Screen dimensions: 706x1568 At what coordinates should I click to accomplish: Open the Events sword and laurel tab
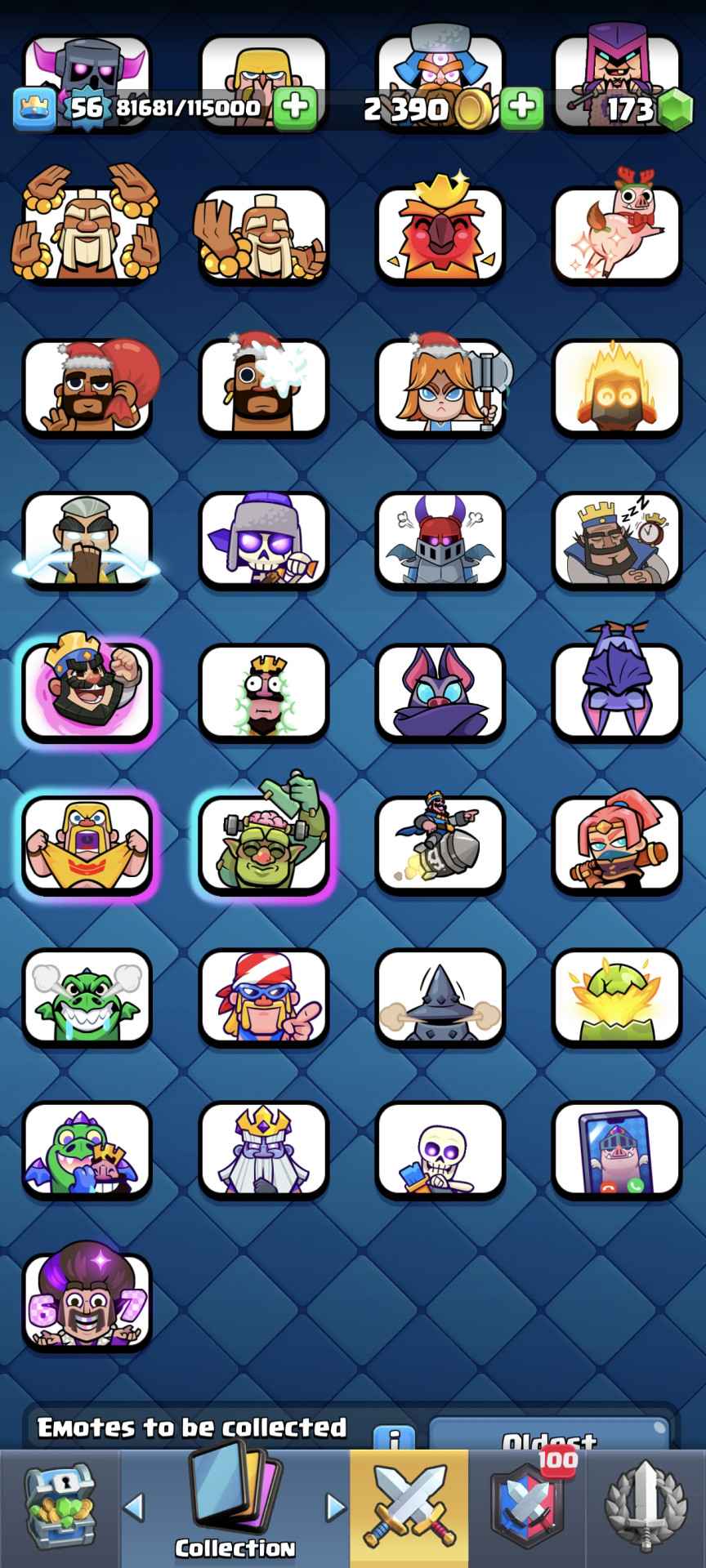pos(646,1508)
